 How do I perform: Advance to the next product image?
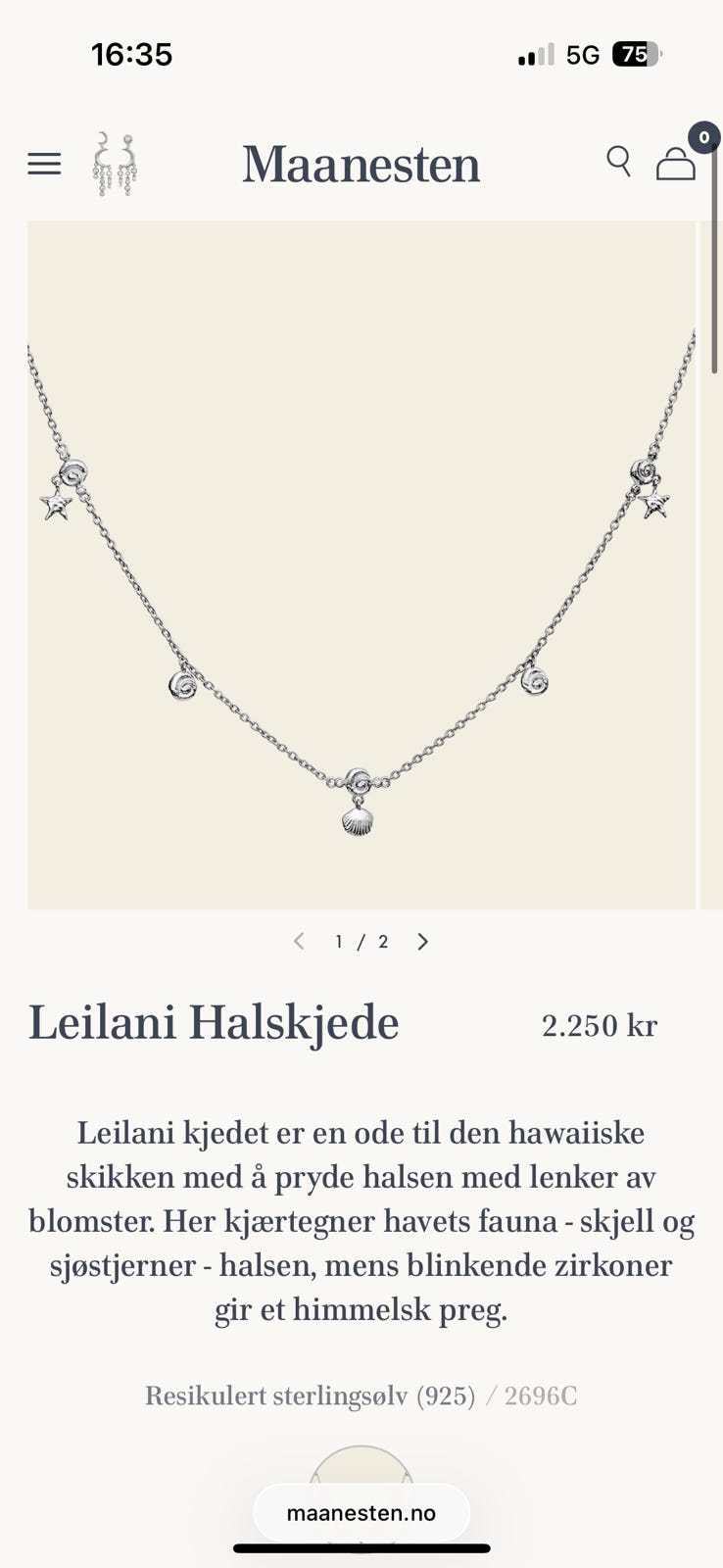tap(423, 941)
